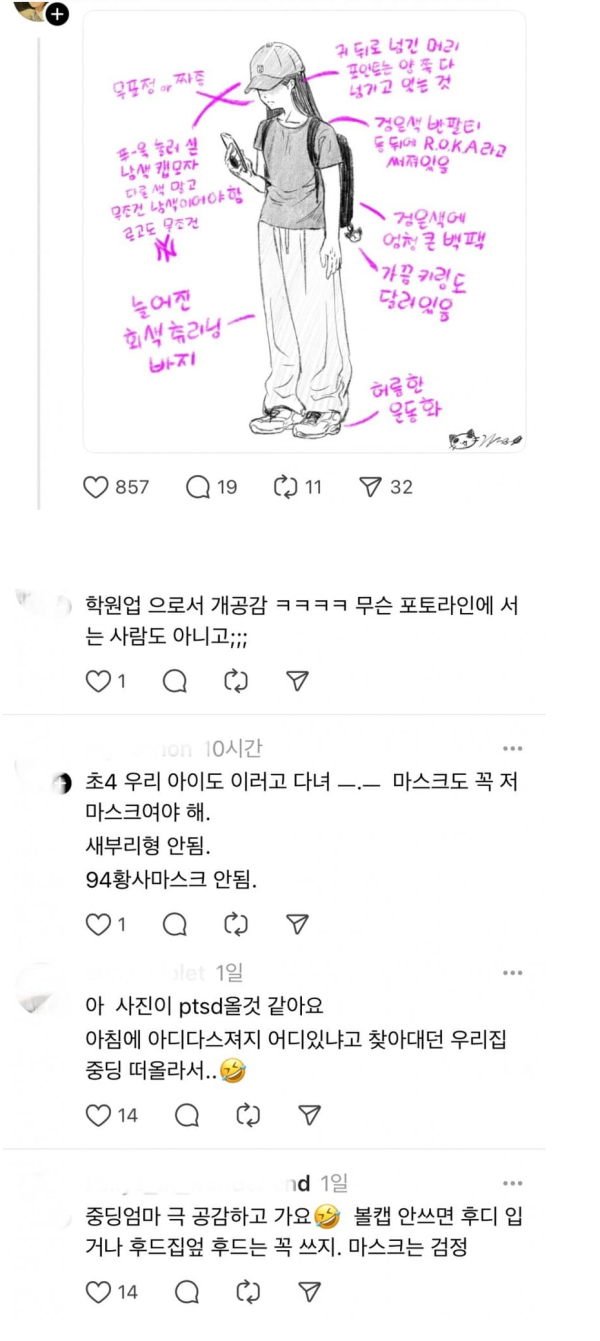
Task: Repost the 학원업 개공감 comment
Action: 236,681
